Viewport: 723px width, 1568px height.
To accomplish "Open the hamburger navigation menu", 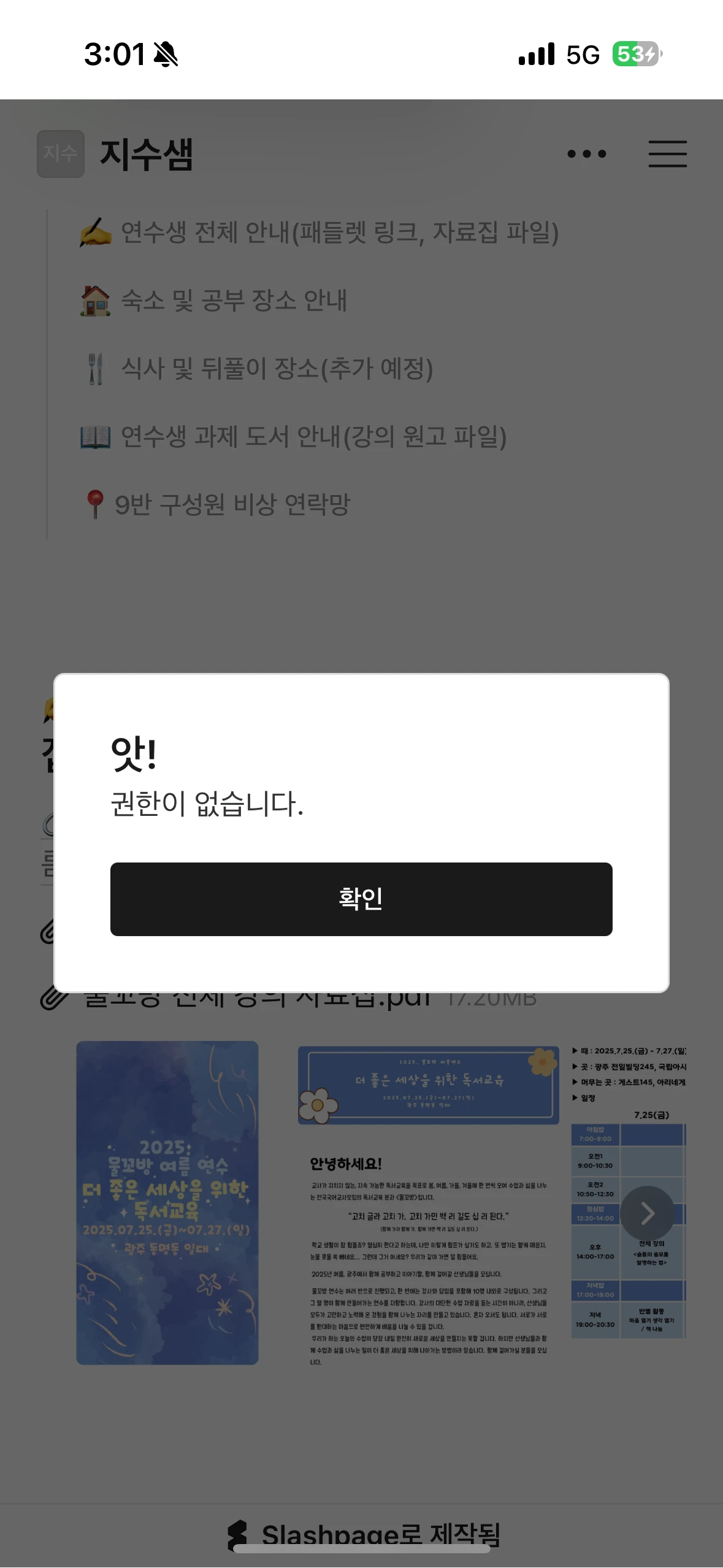I will pyautogui.click(x=668, y=154).
